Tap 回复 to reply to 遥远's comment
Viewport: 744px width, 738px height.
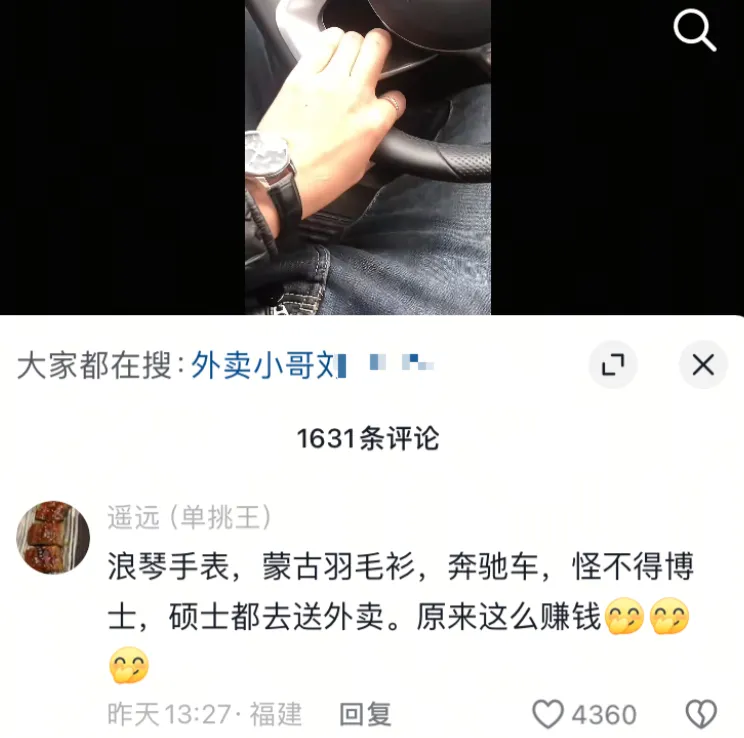tap(365, 714)
